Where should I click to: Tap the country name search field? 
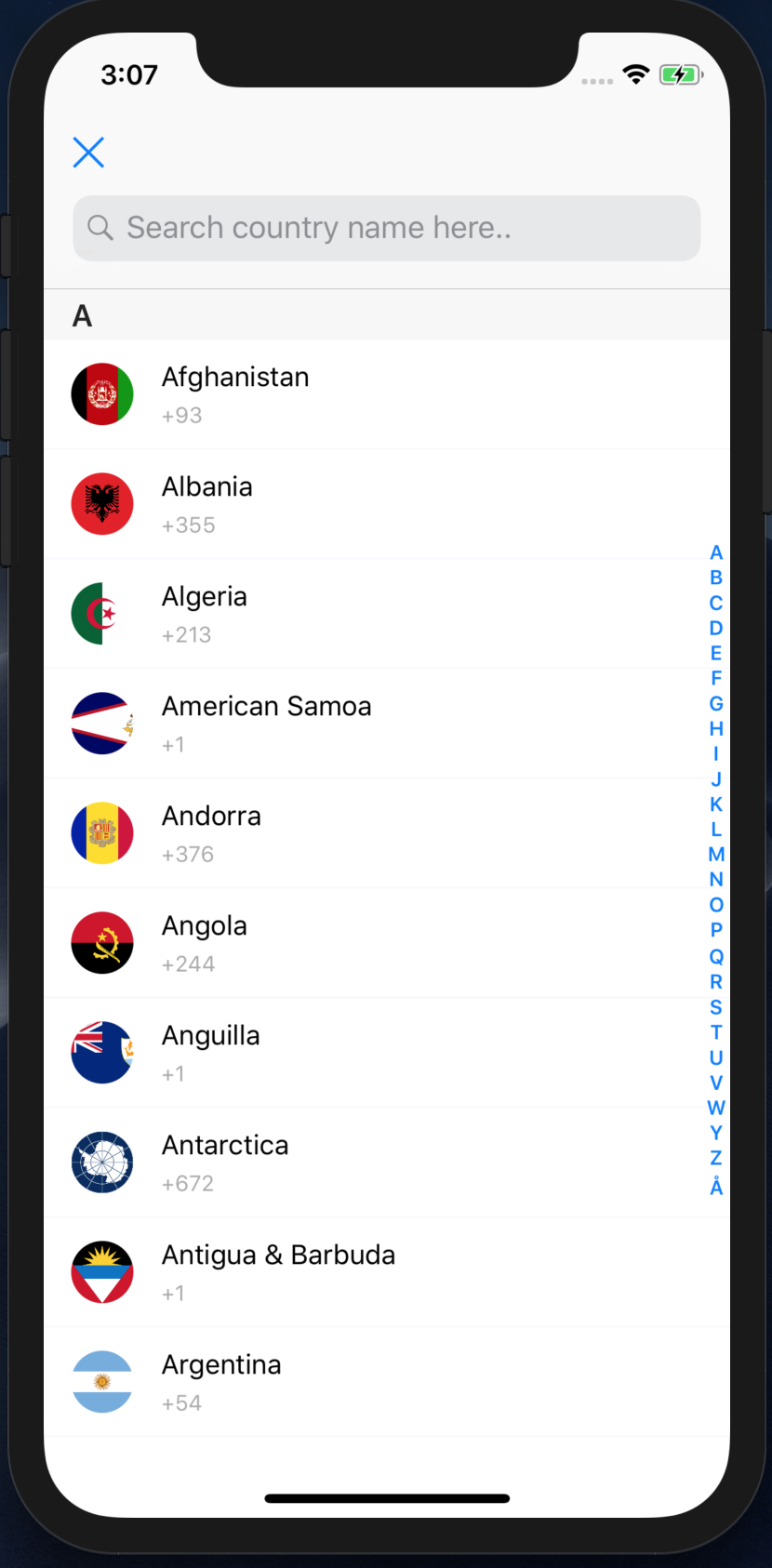point(386,227)
